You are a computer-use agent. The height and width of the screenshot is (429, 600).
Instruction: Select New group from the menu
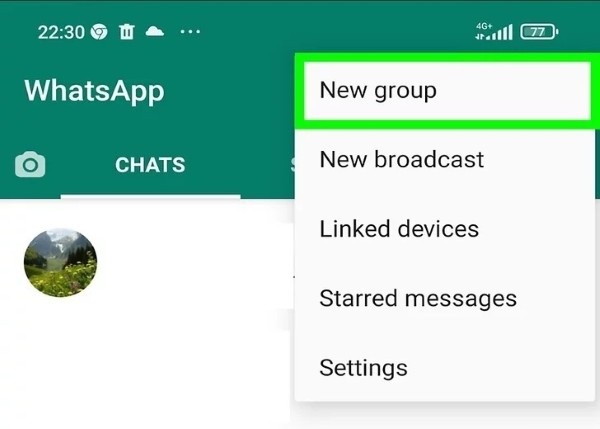(377, 91)
